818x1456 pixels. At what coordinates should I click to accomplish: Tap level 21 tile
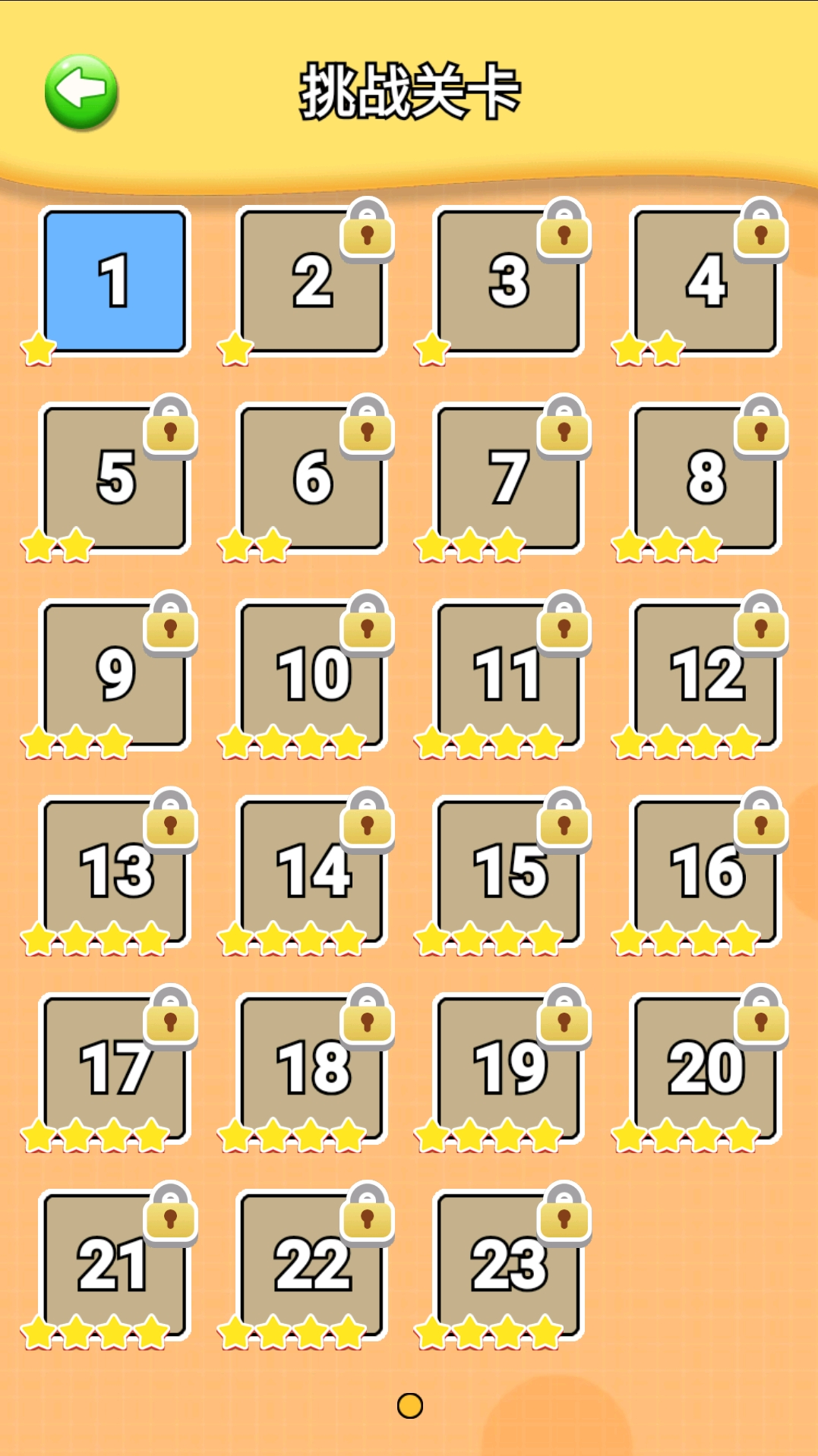tap(114, 1264)
